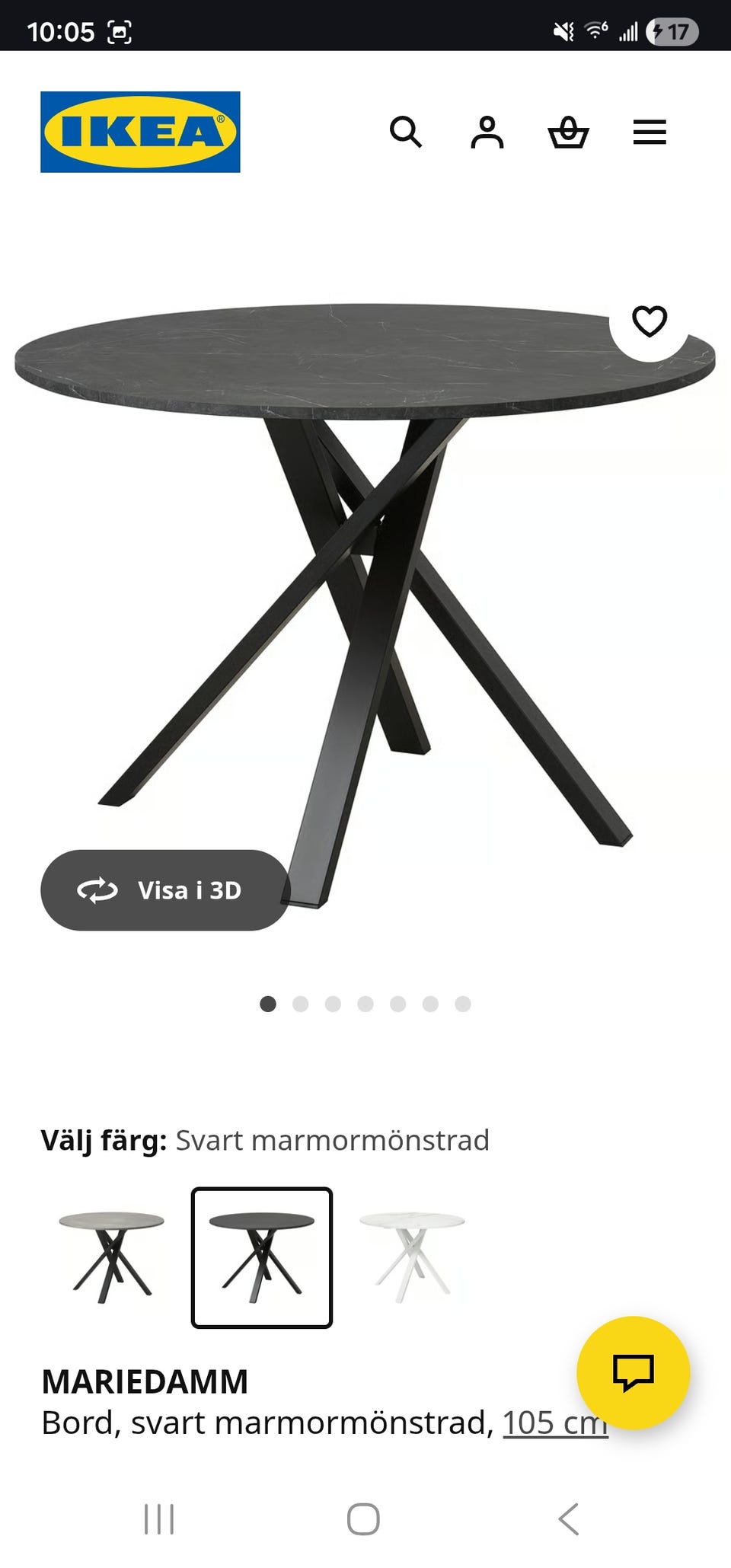731x1568 pixels.
Task: Open the shopping bag
Action: click(569, 133)
